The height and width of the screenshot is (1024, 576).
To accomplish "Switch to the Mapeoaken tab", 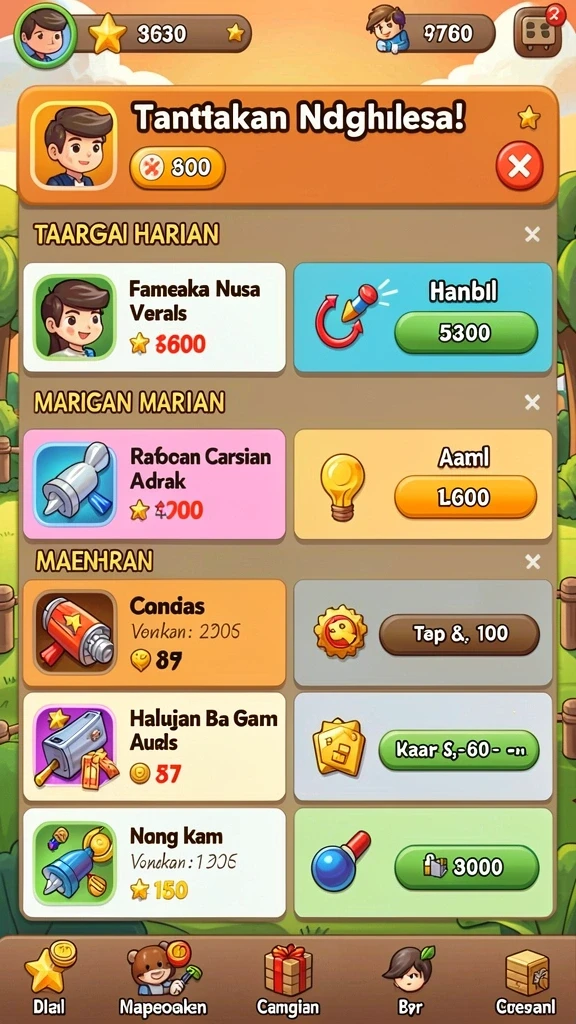I will coord(163,978).
